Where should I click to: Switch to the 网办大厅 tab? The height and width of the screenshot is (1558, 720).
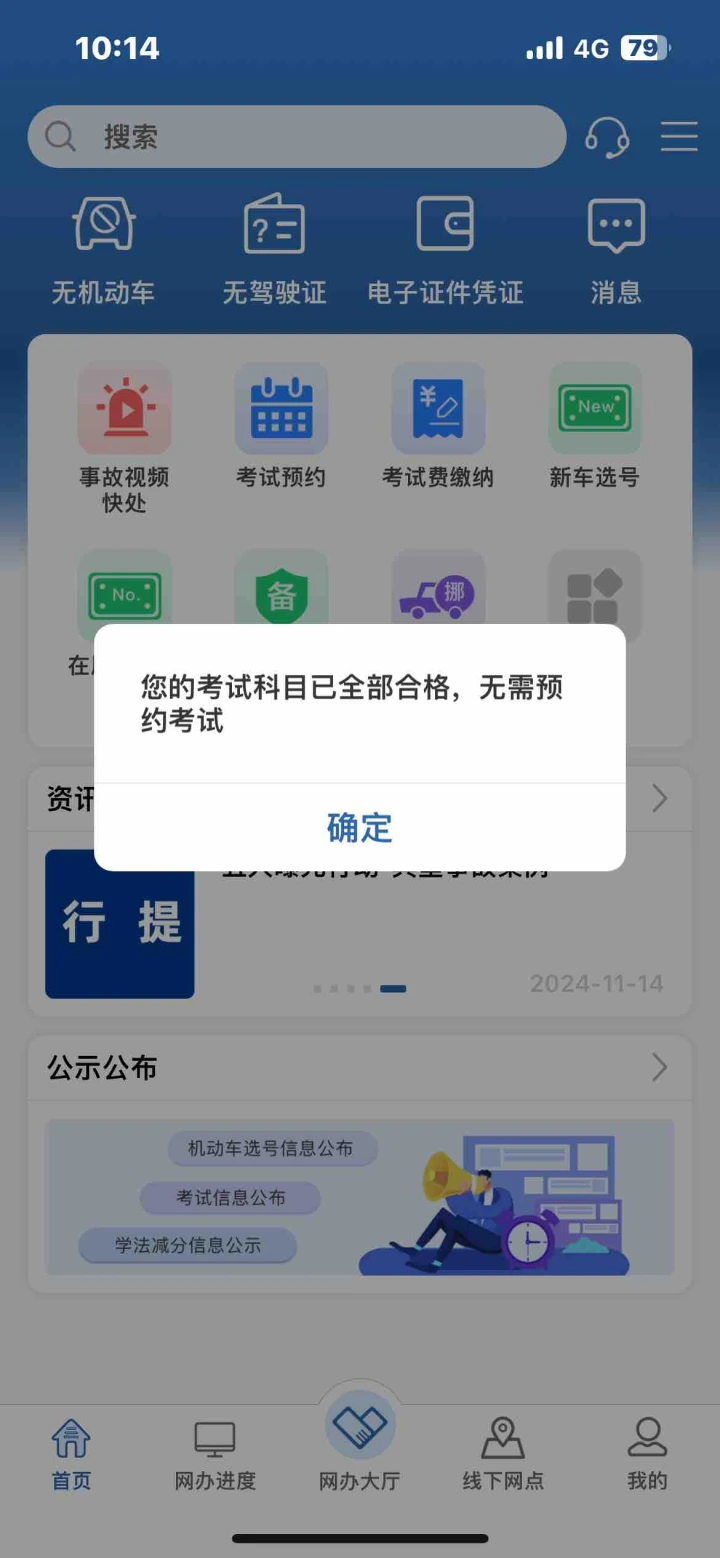click(x=359, y=1443)
